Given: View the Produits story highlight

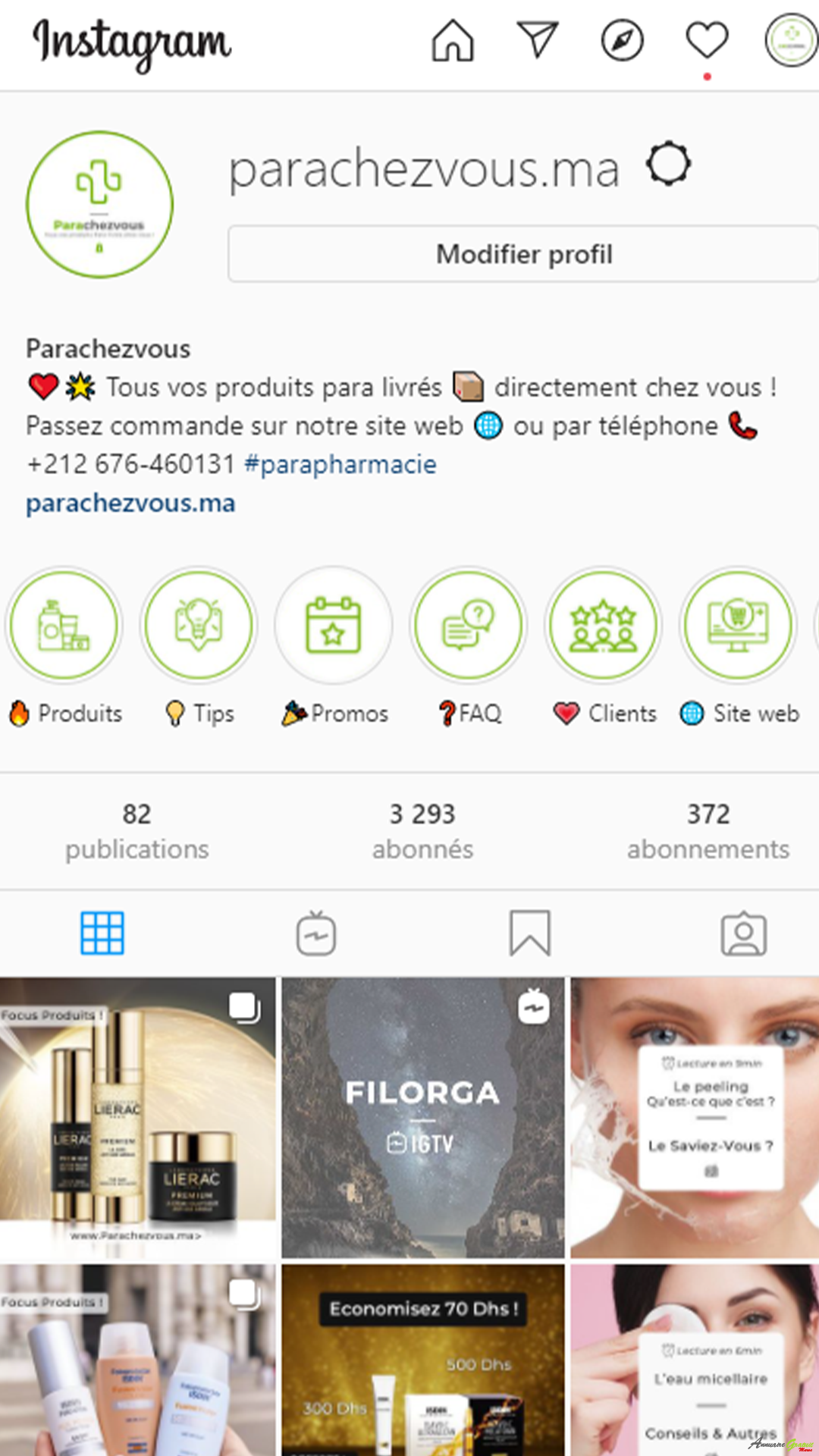Looking at the screenshot, I should pos(64,626).
